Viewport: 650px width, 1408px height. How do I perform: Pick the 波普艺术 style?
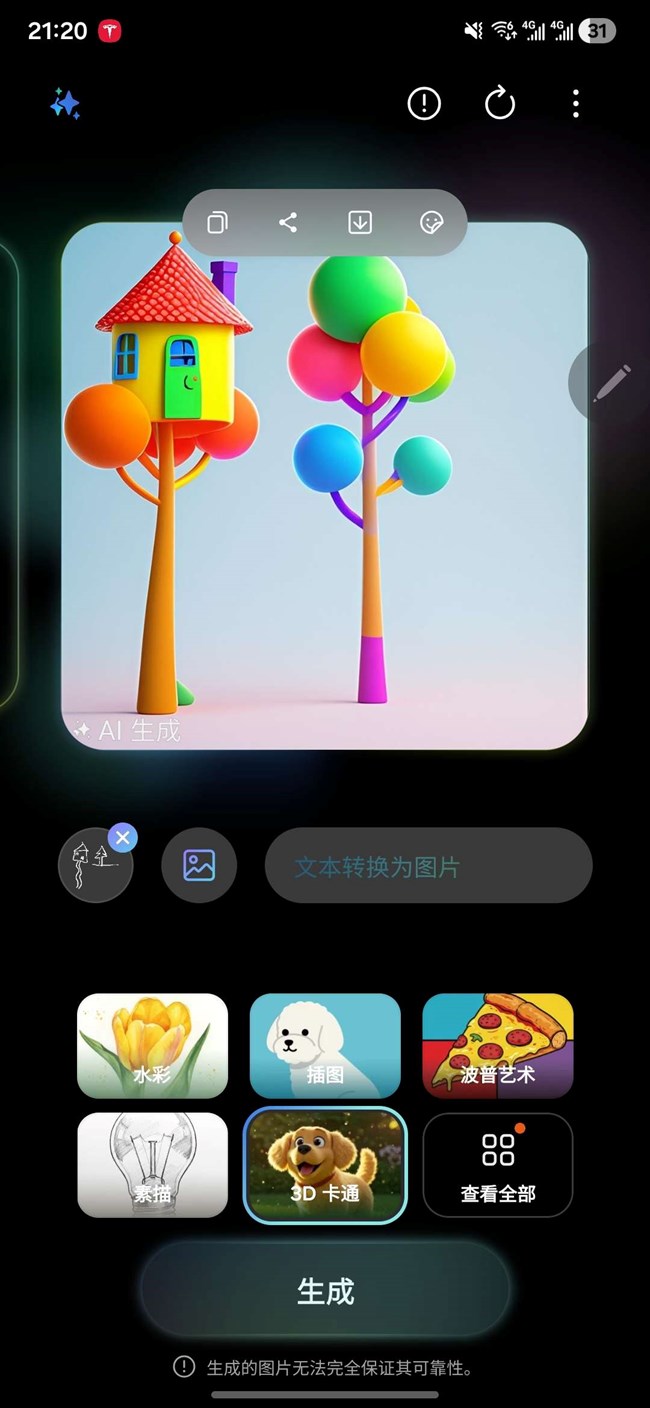497,1045
